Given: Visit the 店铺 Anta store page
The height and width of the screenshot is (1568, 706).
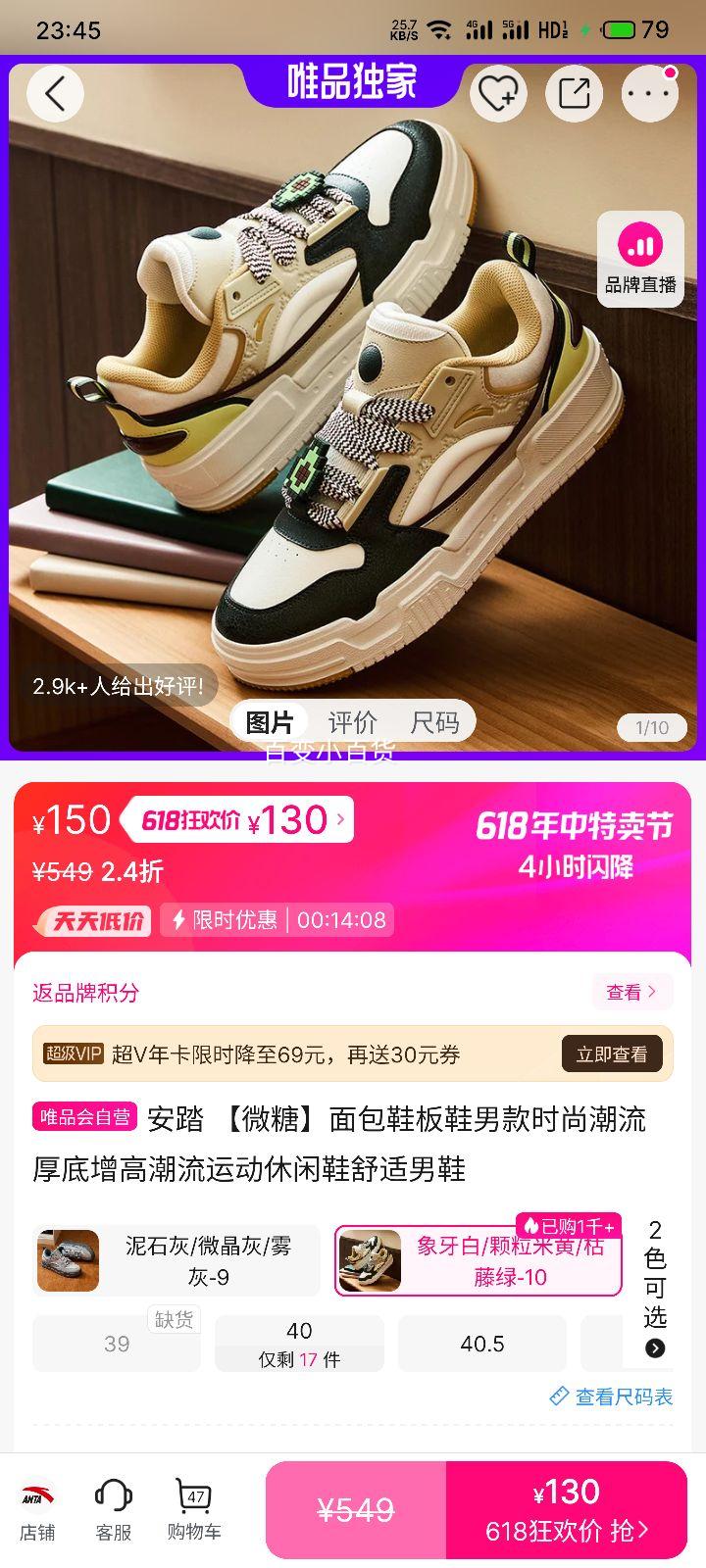Looking at the screenshot, I should tap(38, 1509).
